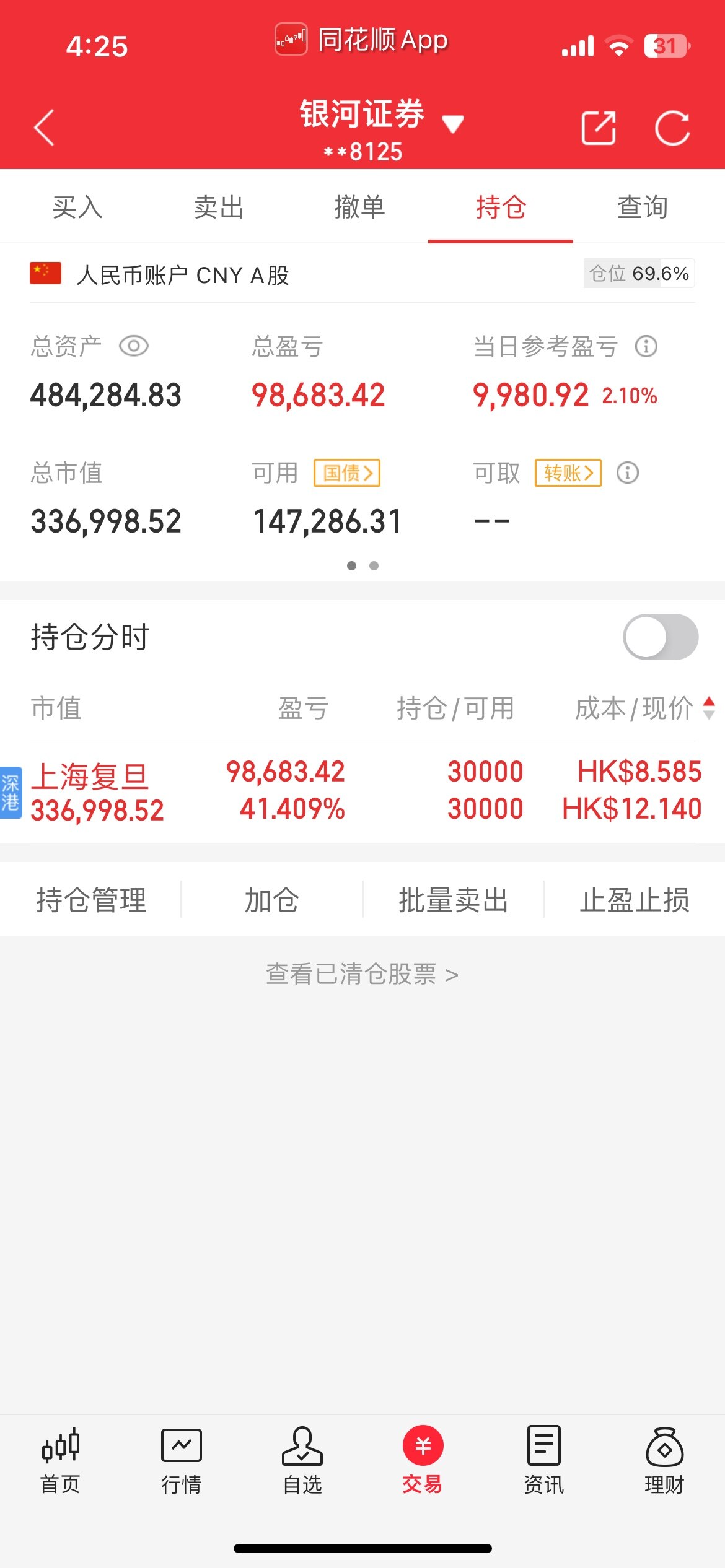This screenshot has width=725, height=1568.
Task: Open the 转账 transfer button
Action: [568, 473]
